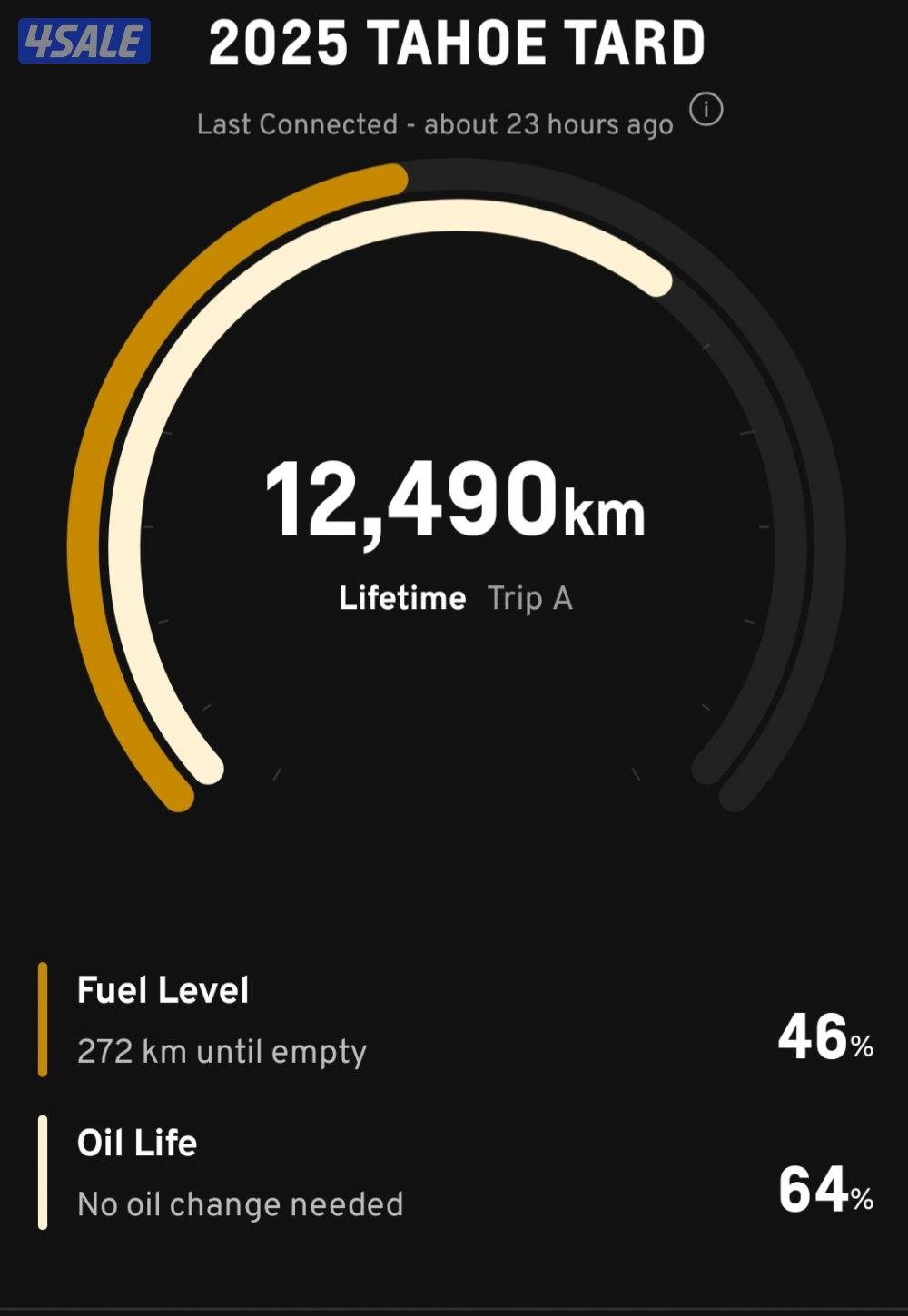Switch to the Trip A tab
Screen dimensions: 908x1316
point(530,598)
